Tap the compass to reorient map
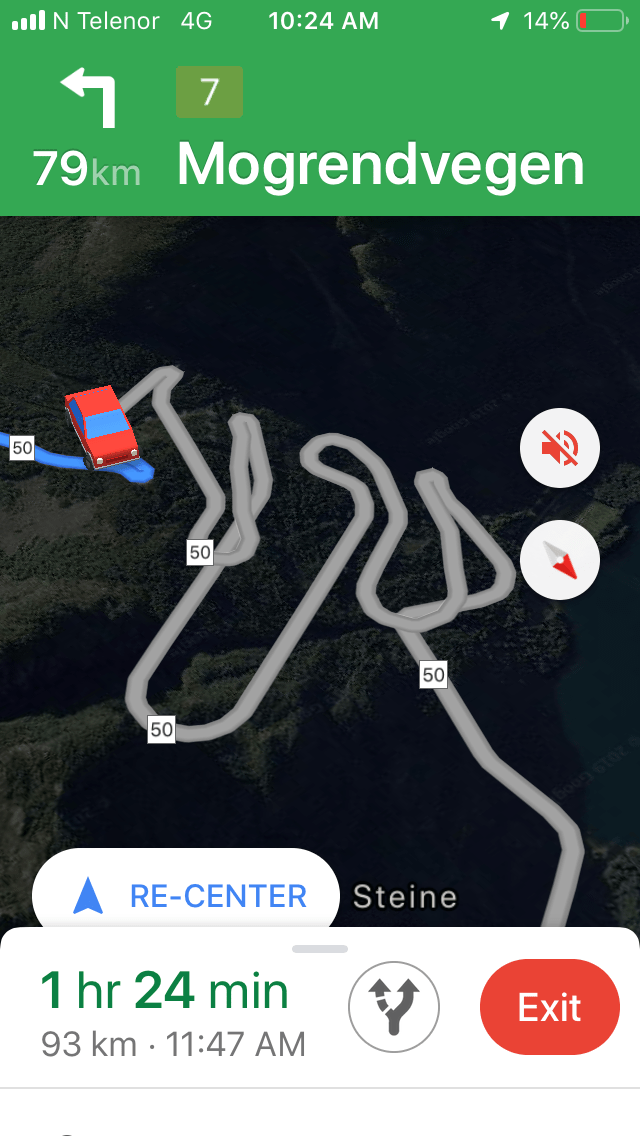Viewport: 640px width, 1136px height. (x=560, y=560)
